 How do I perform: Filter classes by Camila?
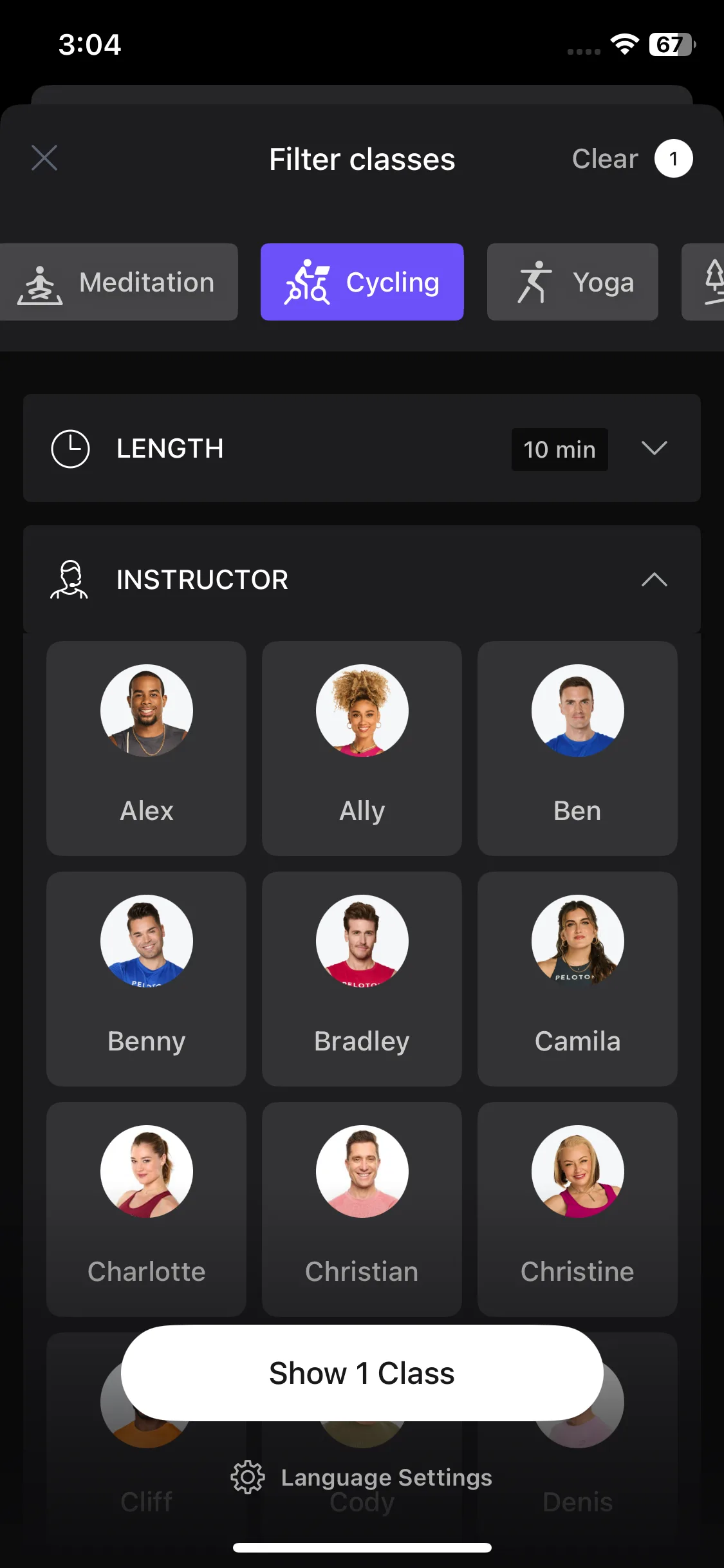[577, 978]
